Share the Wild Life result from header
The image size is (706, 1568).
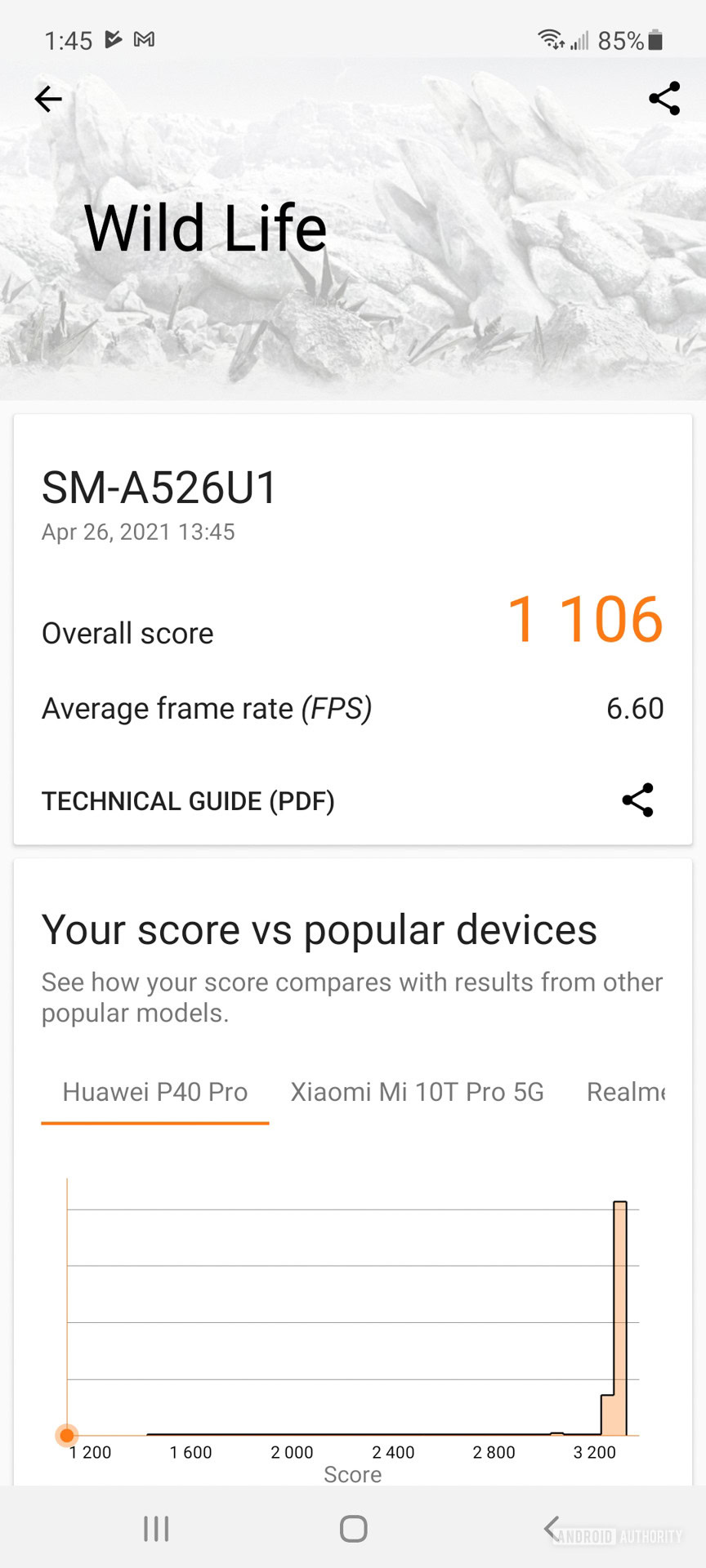click(664, 99)
